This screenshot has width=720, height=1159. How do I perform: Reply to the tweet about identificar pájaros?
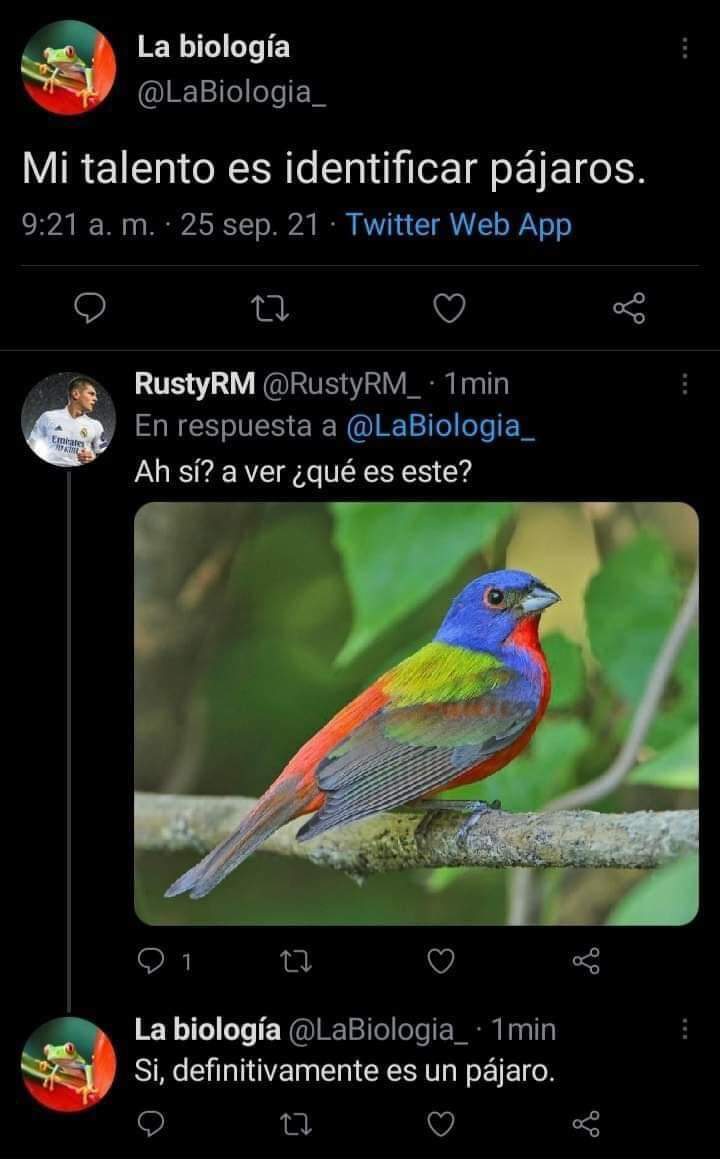click(x=90, y=311)
